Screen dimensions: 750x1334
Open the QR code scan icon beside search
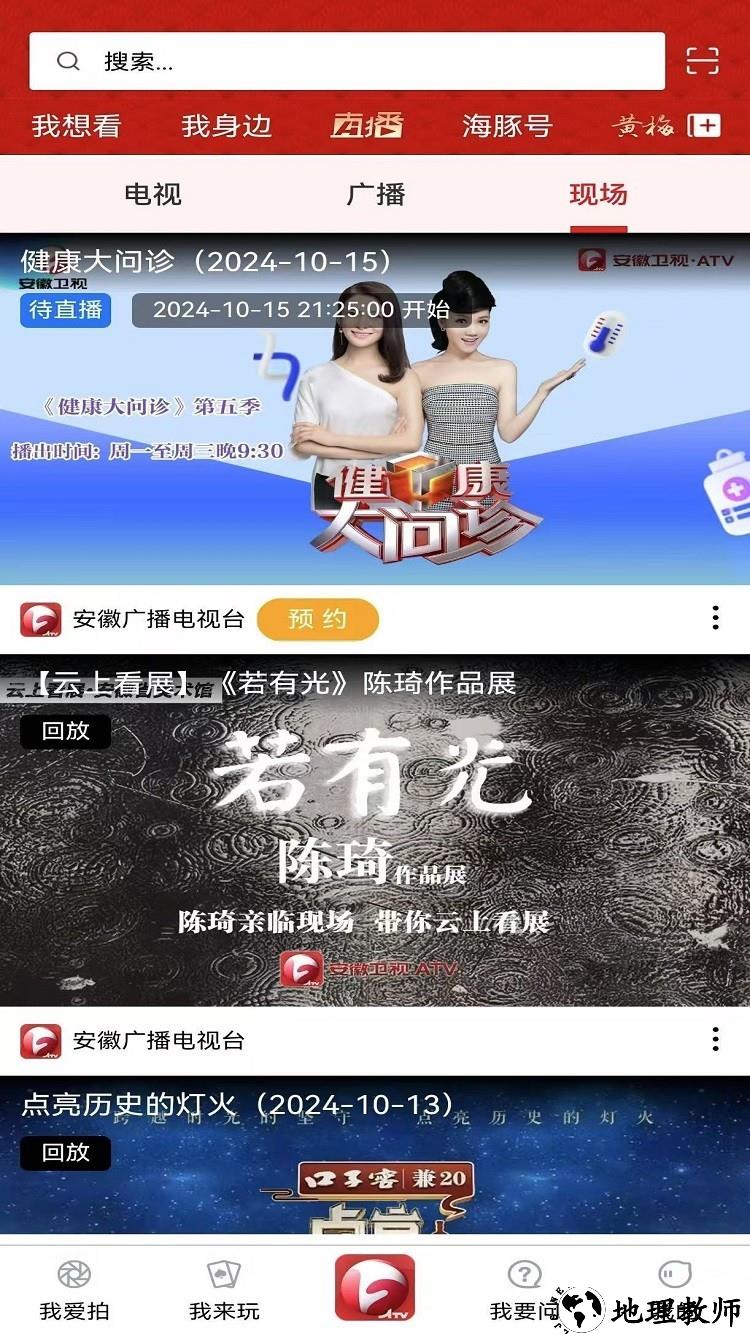pos(705,61)
